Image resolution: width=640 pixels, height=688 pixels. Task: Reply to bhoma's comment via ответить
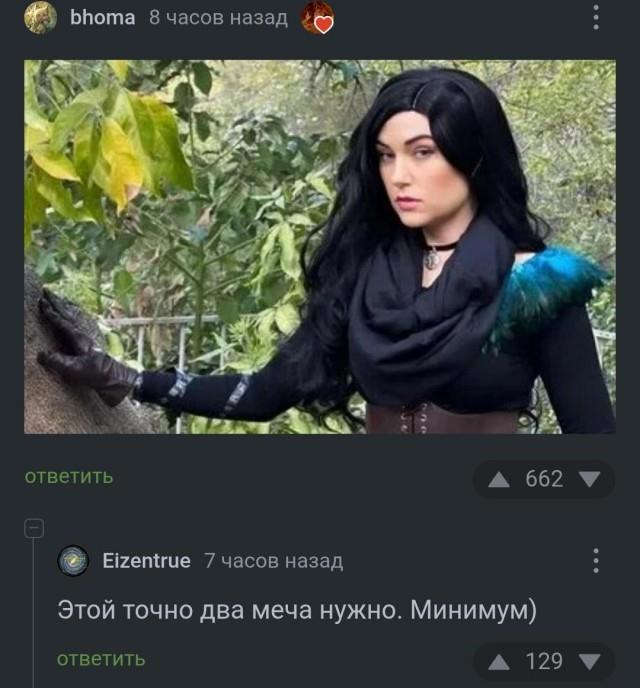click(69, 476)
